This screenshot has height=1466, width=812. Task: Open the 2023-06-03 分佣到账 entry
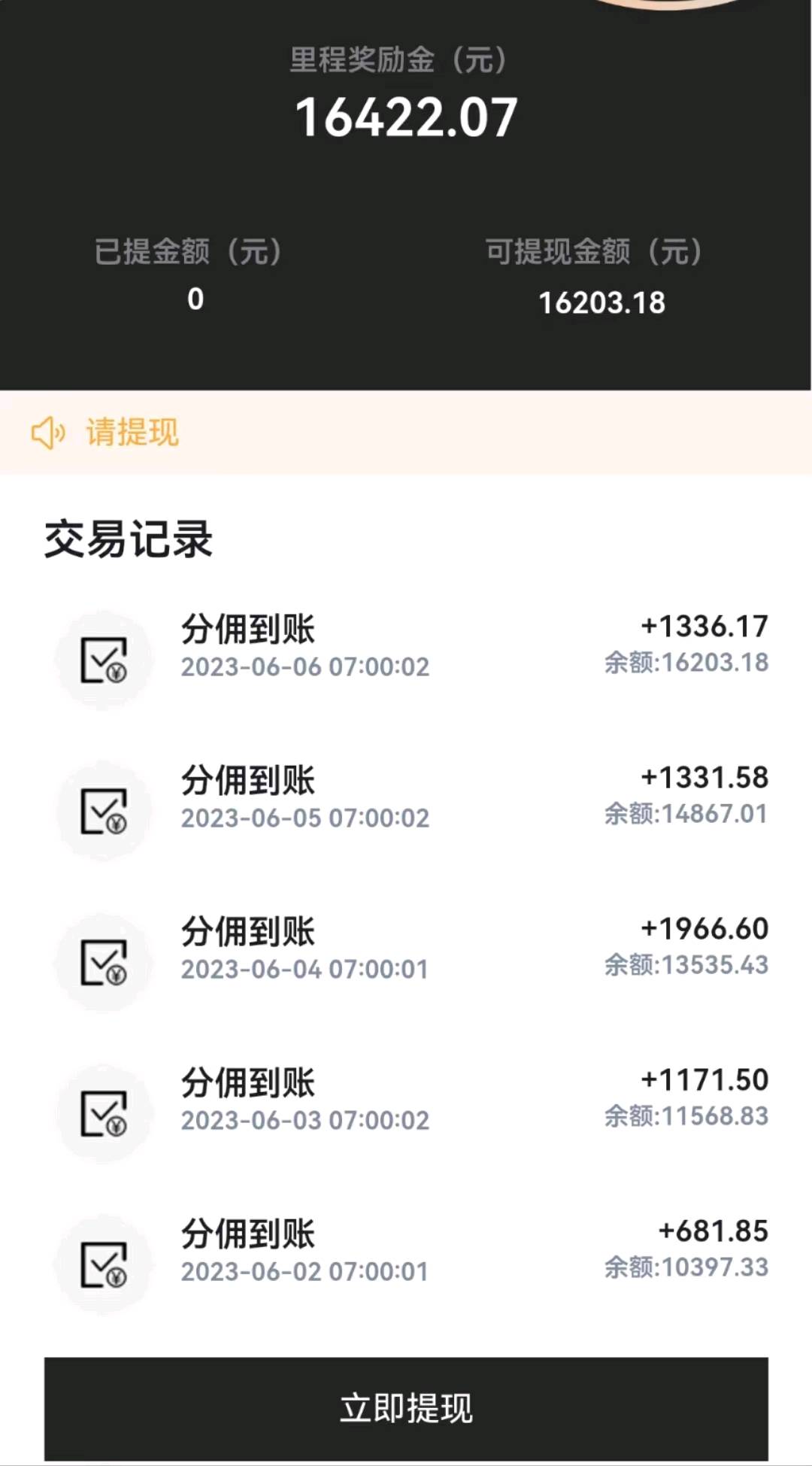(x=406, y=1100)
